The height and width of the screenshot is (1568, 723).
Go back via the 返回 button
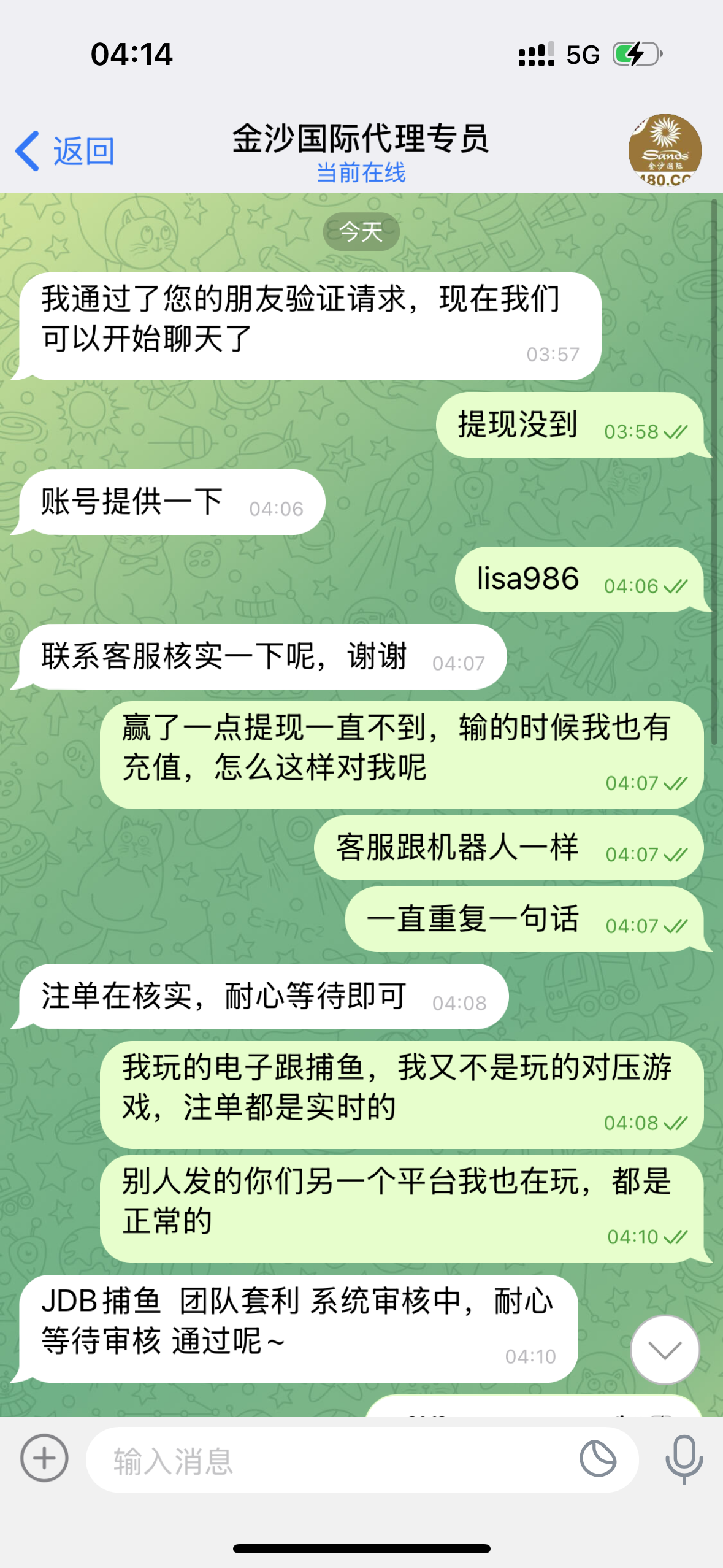tap(65, 151)
